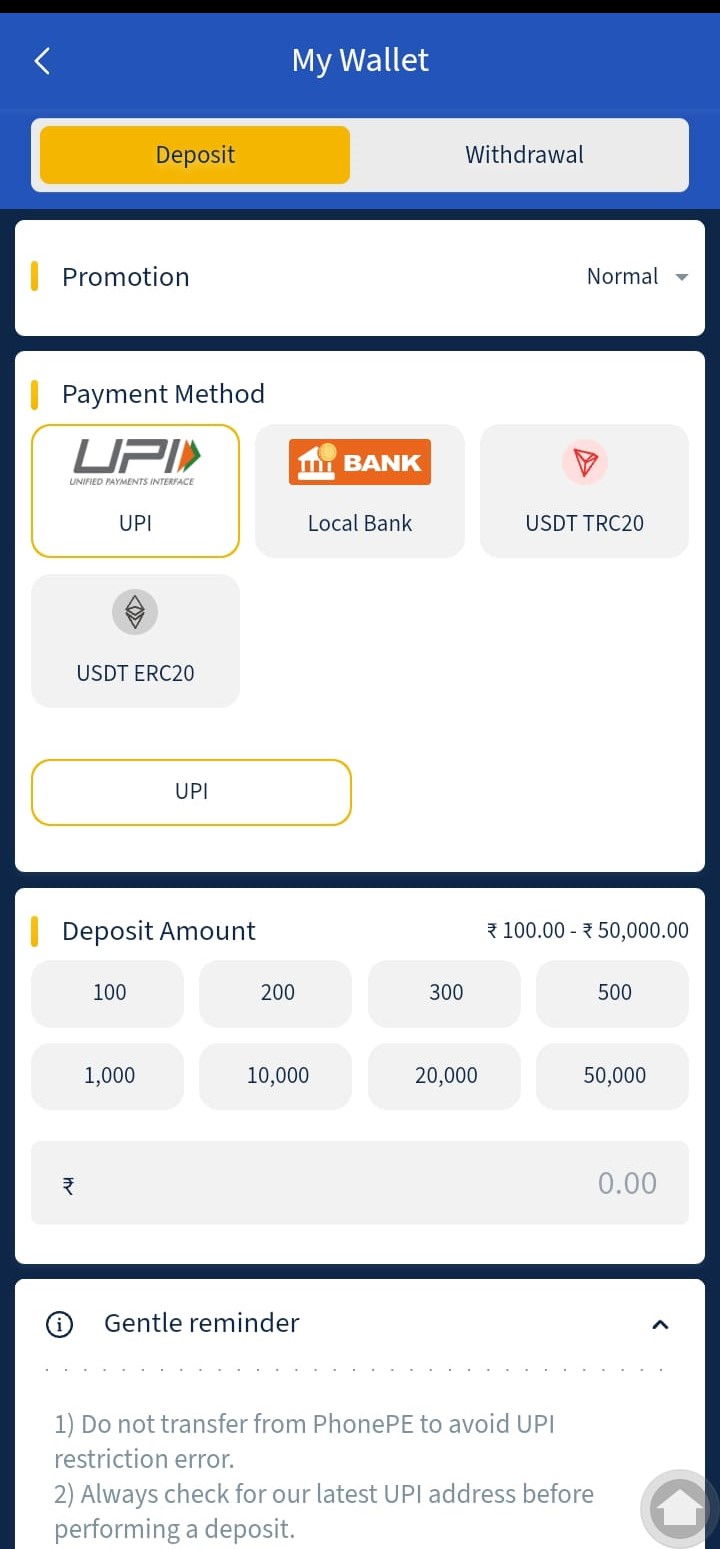The height and width of the screenshot is (1549, 720).
Task: Select the Deposit tab
Action: coord(195,155)
